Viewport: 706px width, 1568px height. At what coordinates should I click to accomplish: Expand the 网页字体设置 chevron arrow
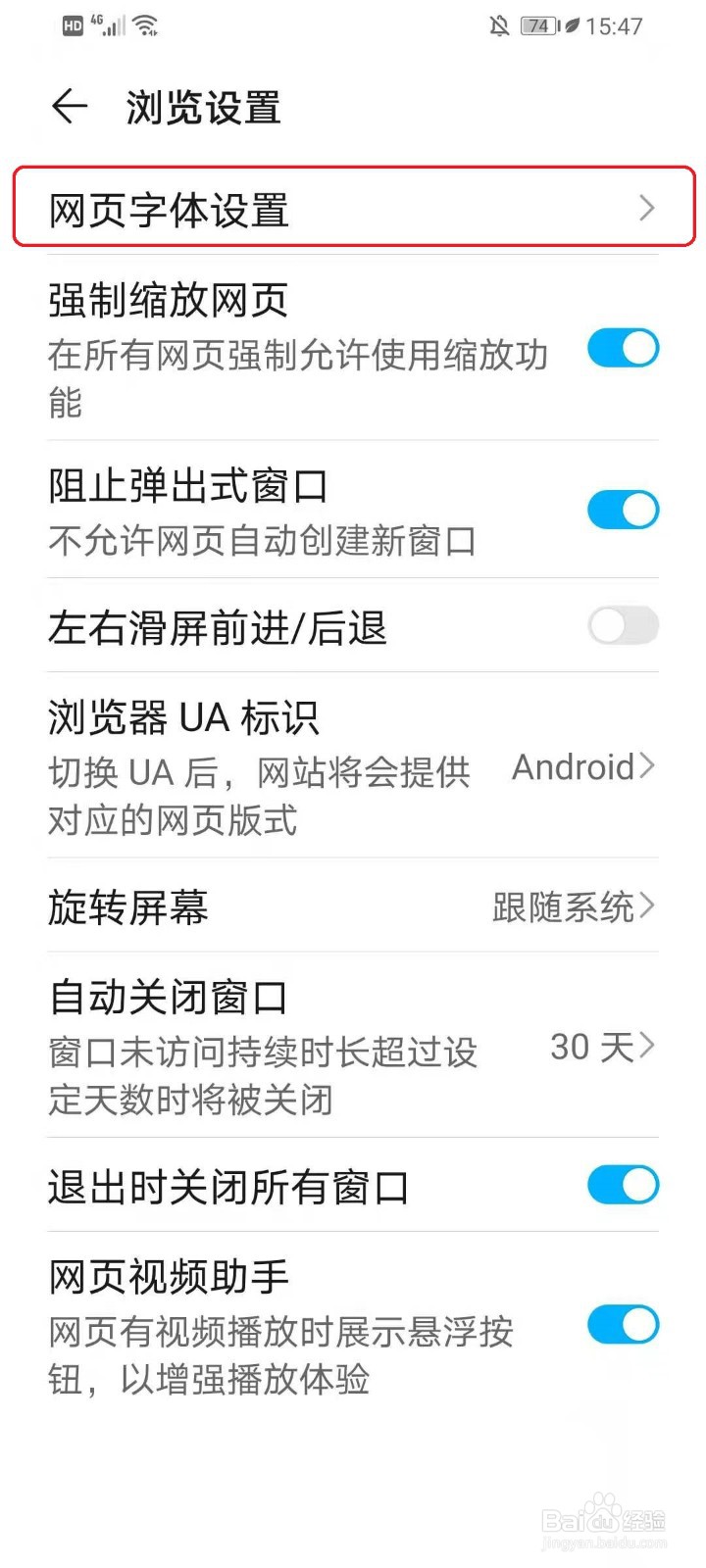tap(647, 209)
